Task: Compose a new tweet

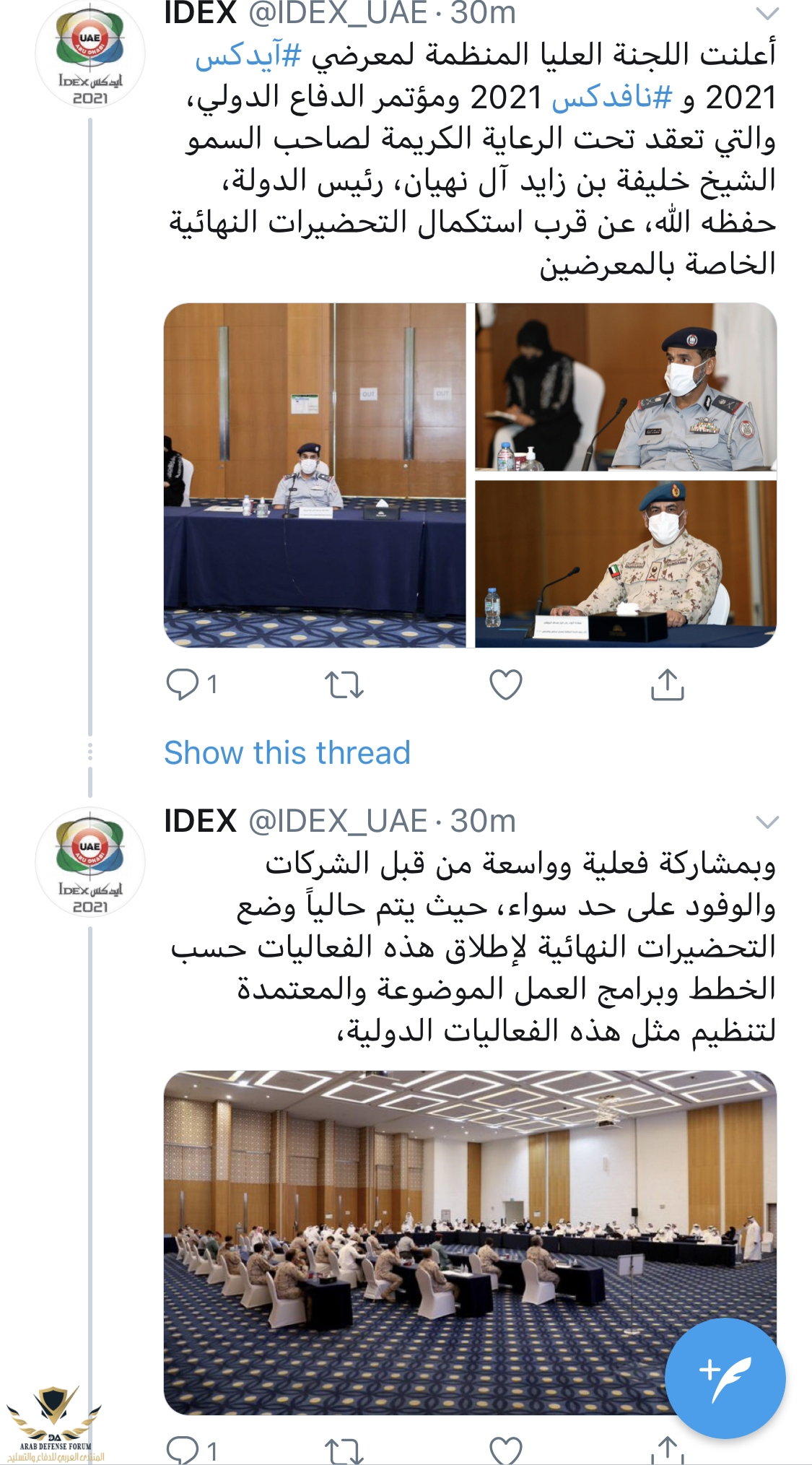Action: (x=725, y=1378)
